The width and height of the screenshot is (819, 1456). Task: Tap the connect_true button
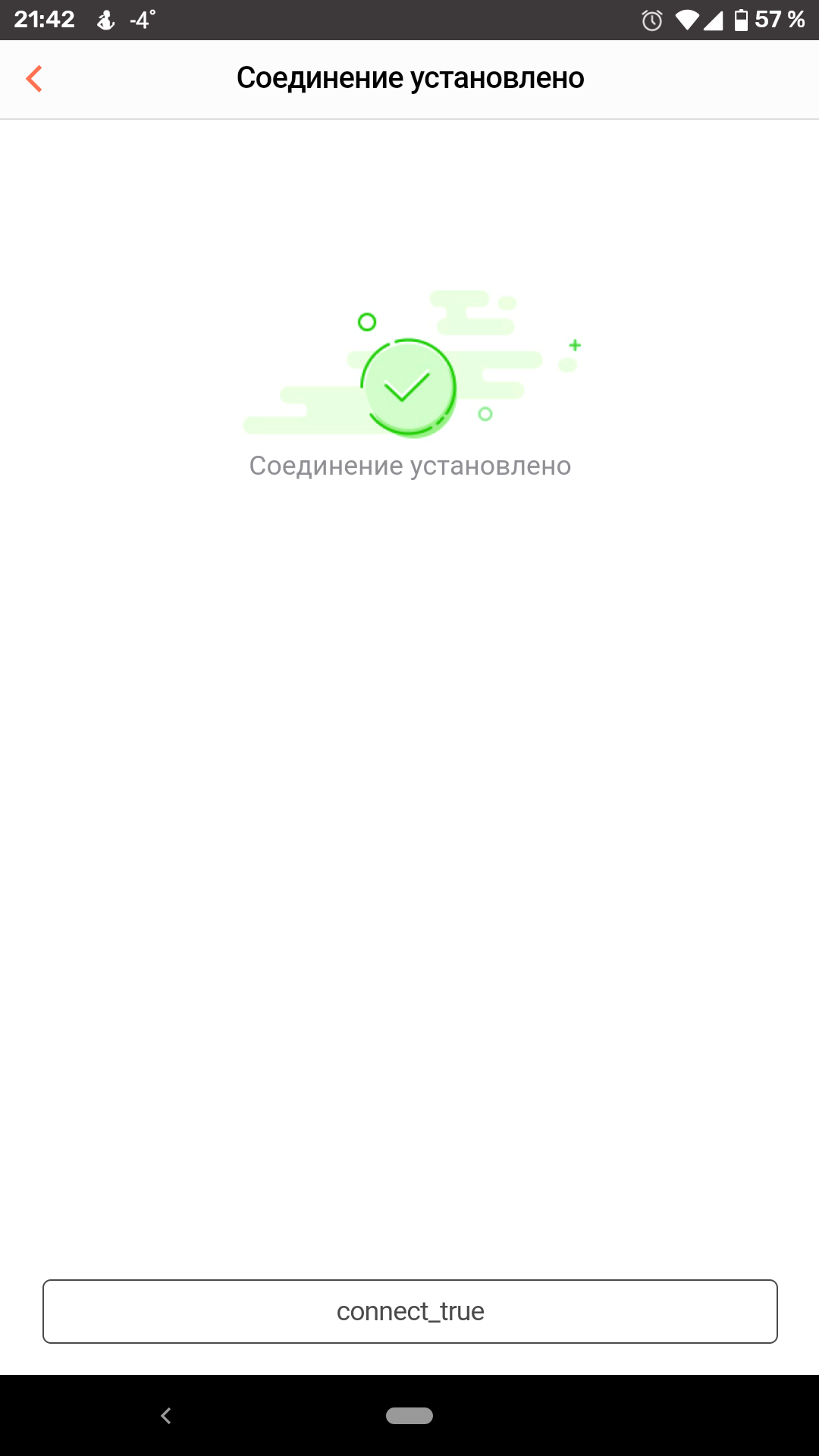409,1311
